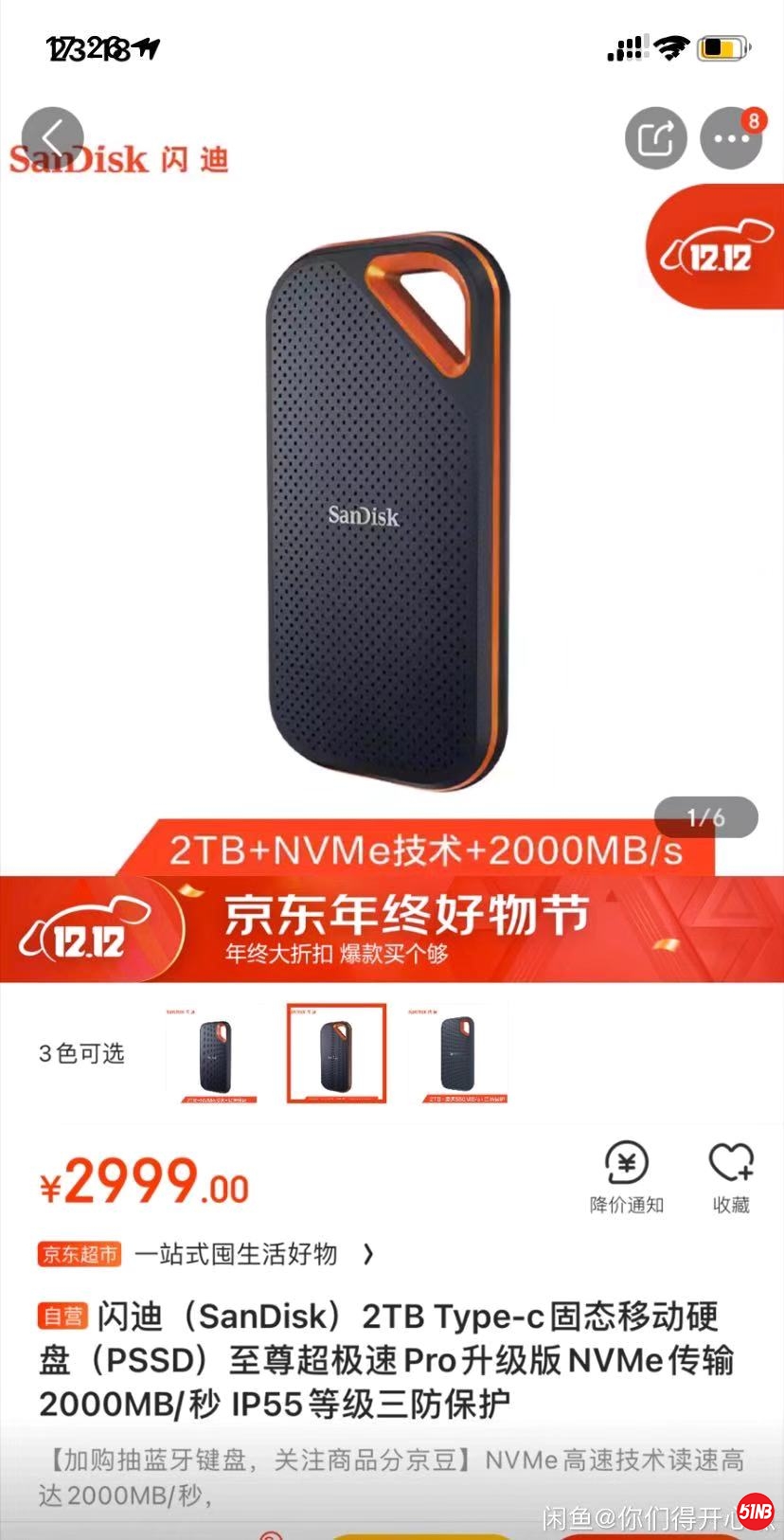Viewport: 784px width, 1540px height.
Task: Open the 京东年终好物节 banner
Action: 392,928
